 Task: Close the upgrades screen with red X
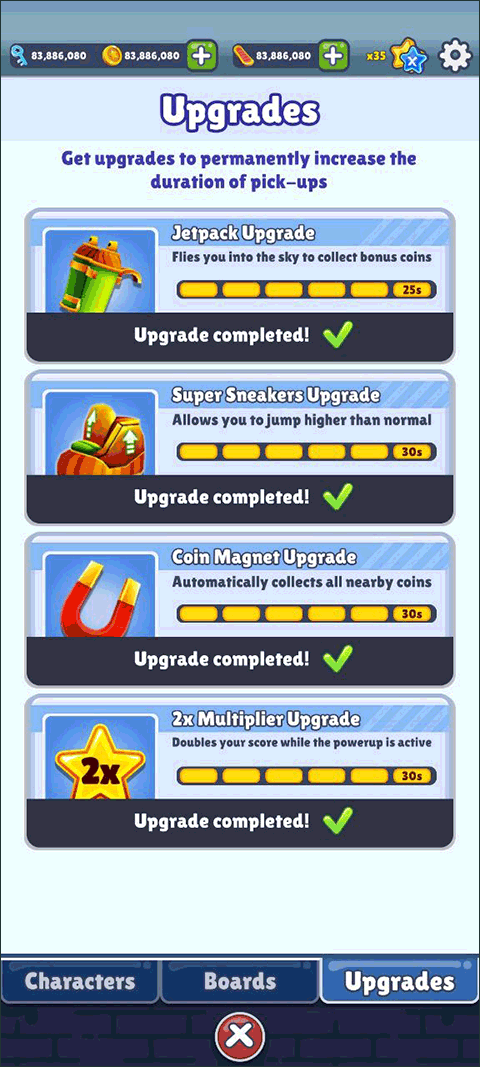coord(240,1036)
